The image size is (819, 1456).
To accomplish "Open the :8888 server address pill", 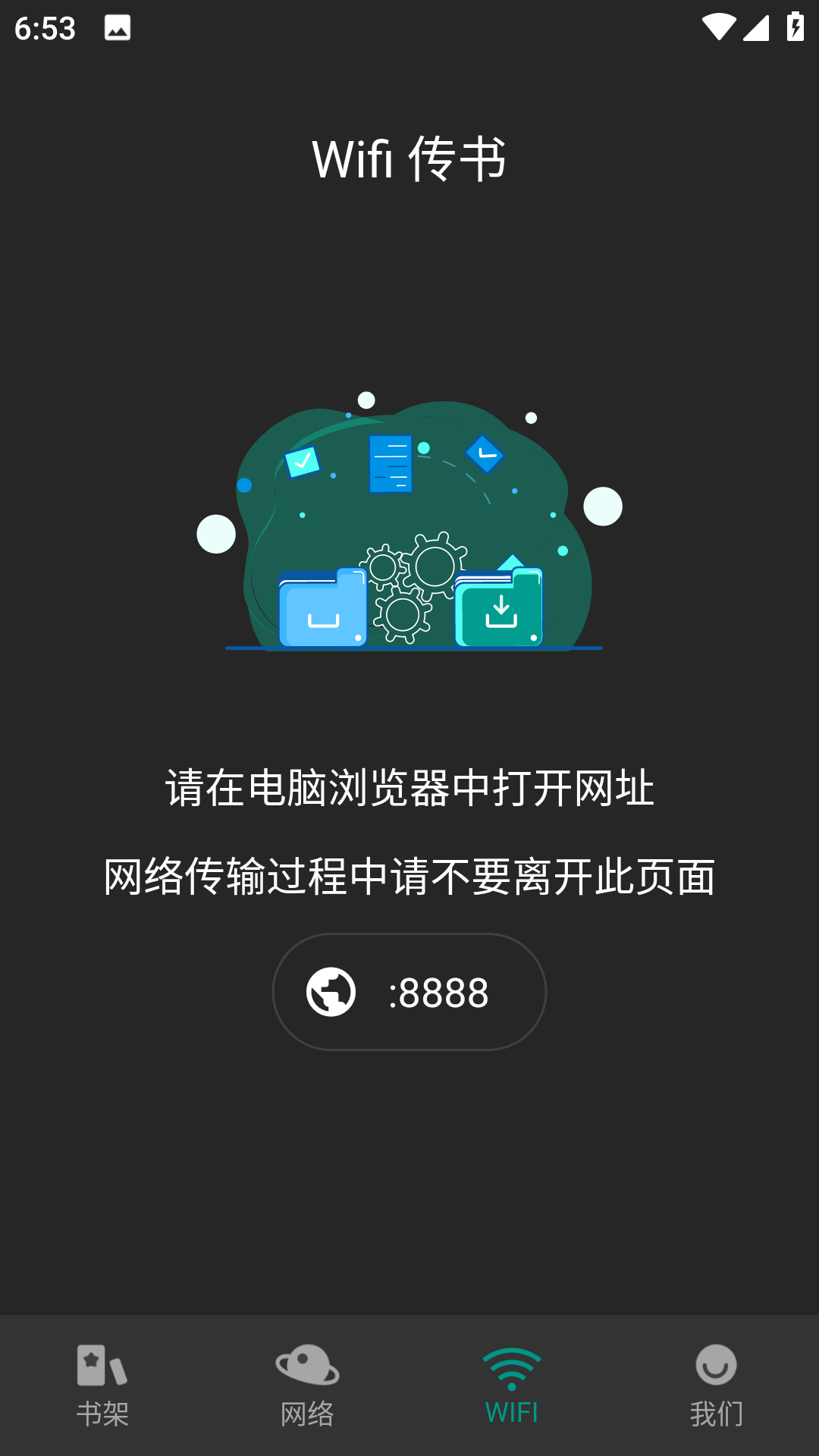I will coord(409,990).
